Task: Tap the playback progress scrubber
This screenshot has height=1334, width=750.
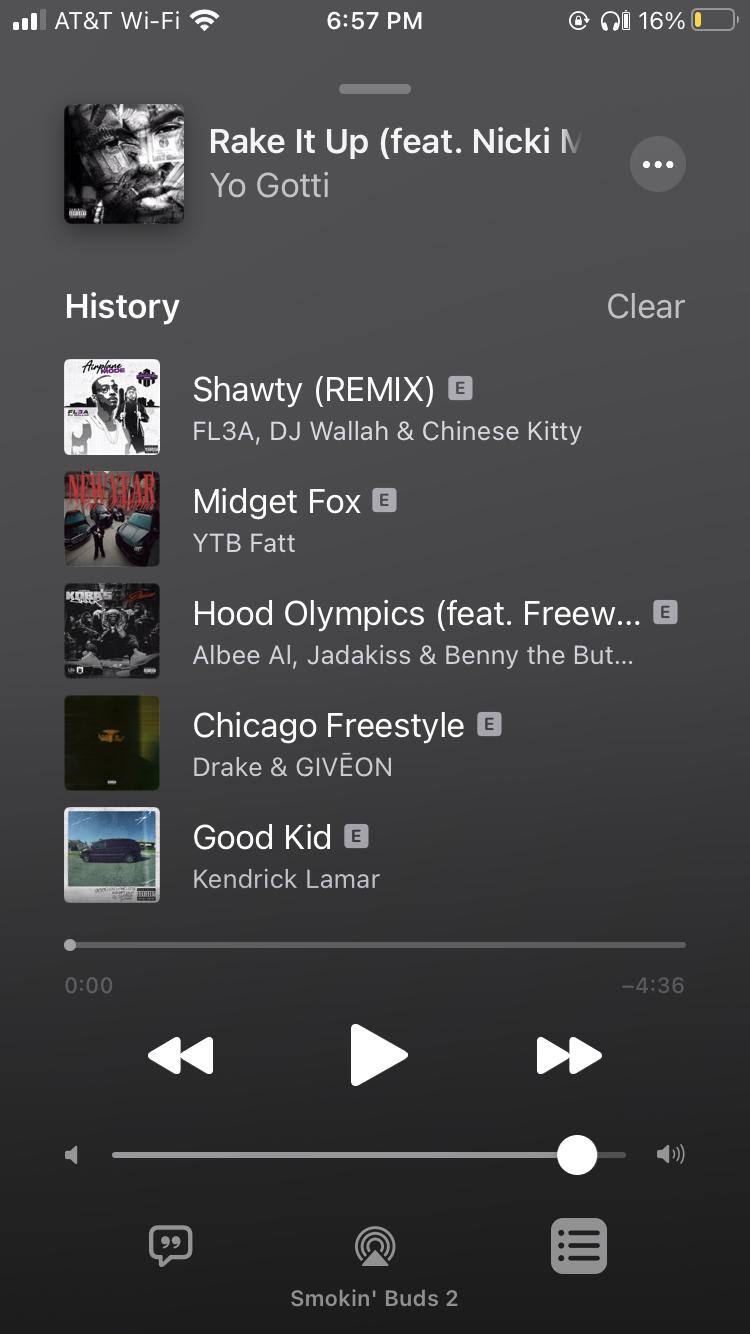Action: click(x=70, y=944)
